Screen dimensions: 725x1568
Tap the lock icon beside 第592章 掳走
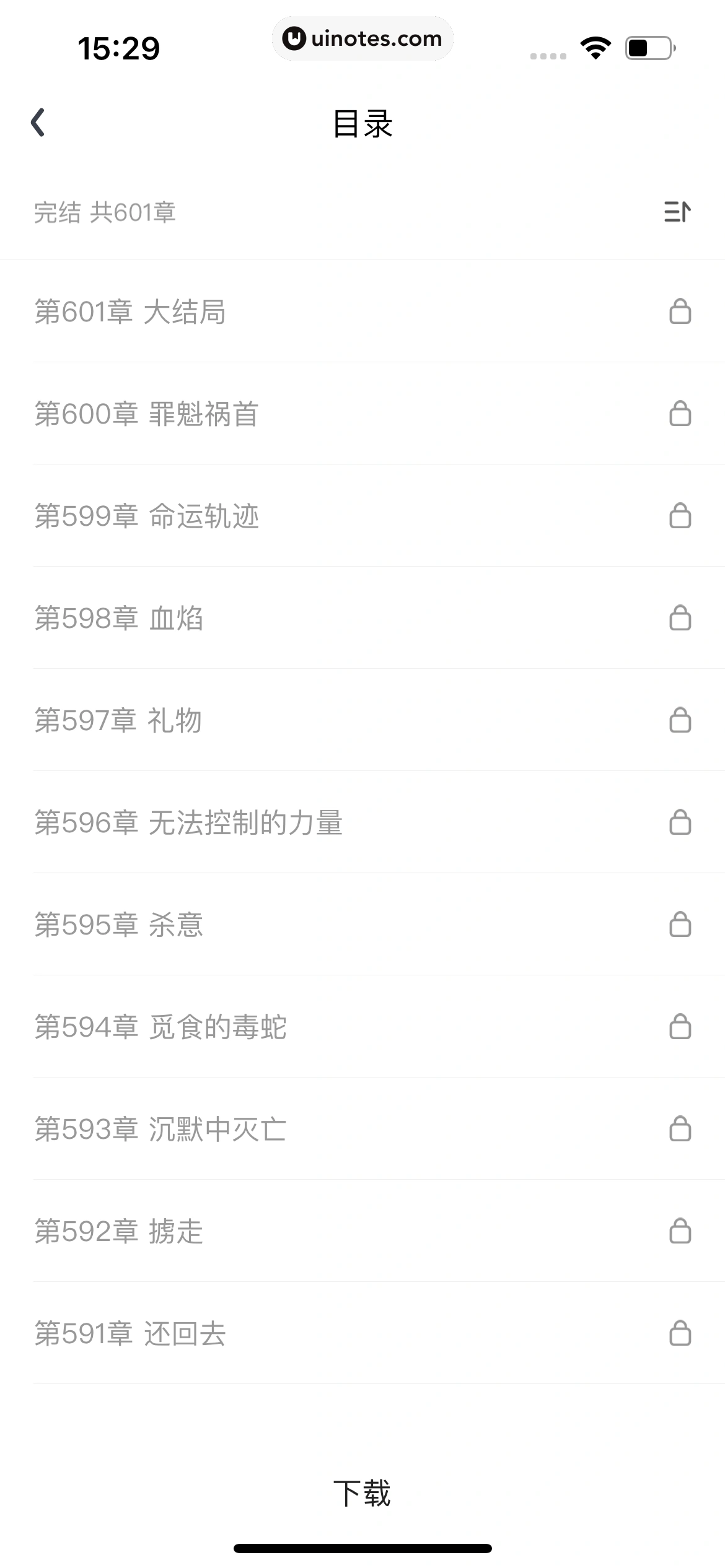coord(680,1230)
